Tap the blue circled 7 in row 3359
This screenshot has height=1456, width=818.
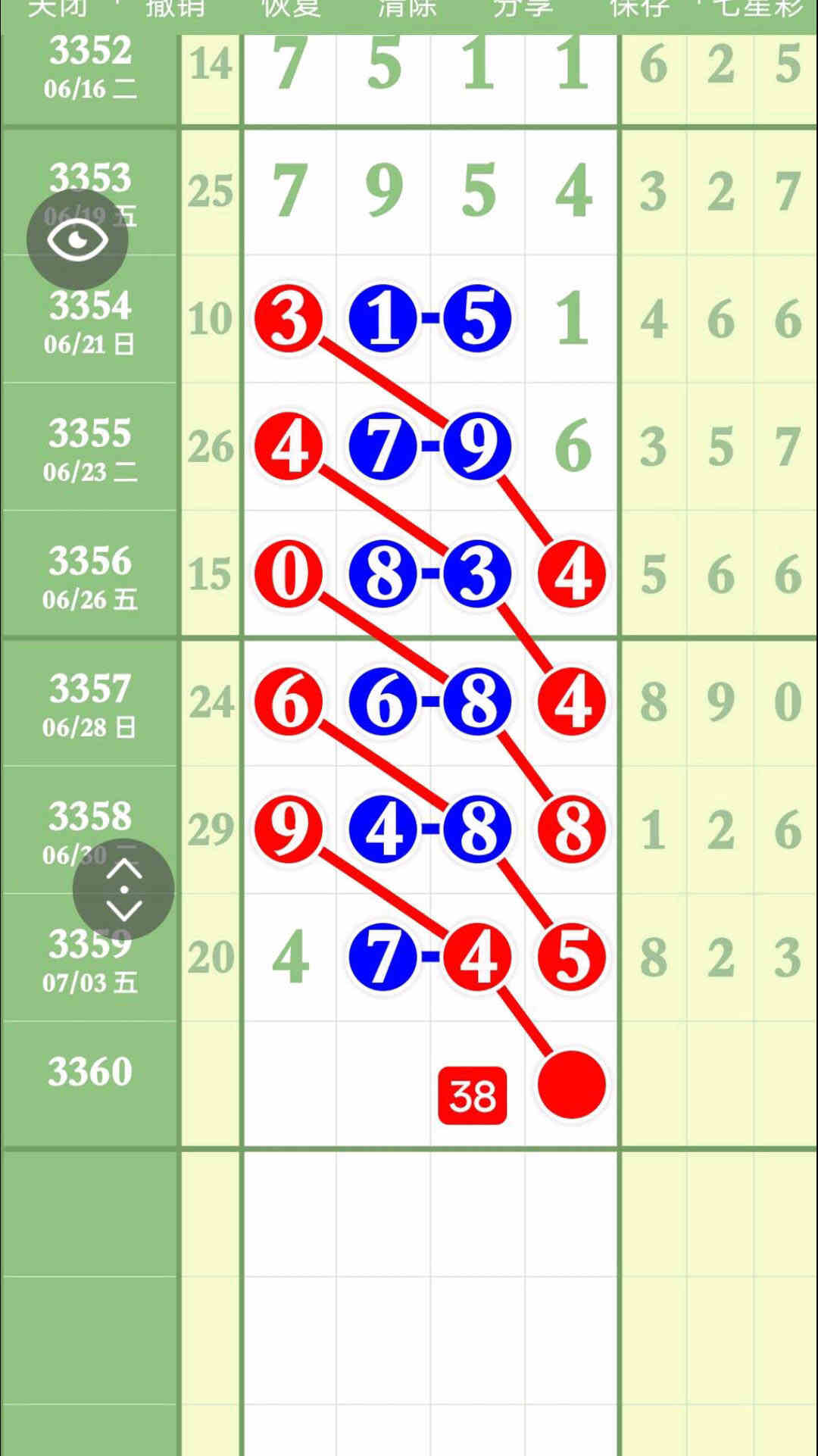(383, 957)
